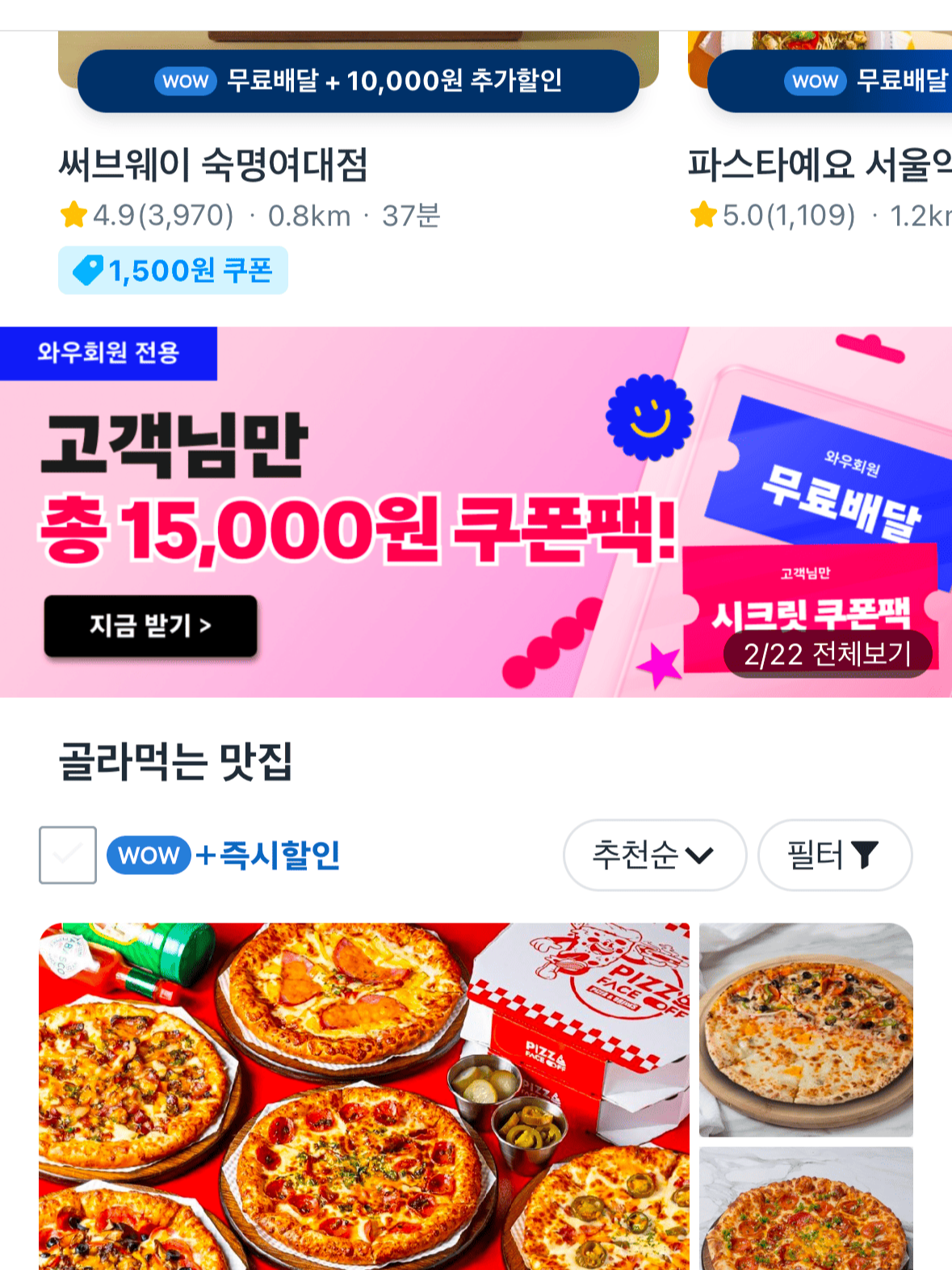952x1270 pixels.
Task: Select the WOW badge on 써브웨이 숙명여대점 banner
Action: pos(185,80)
